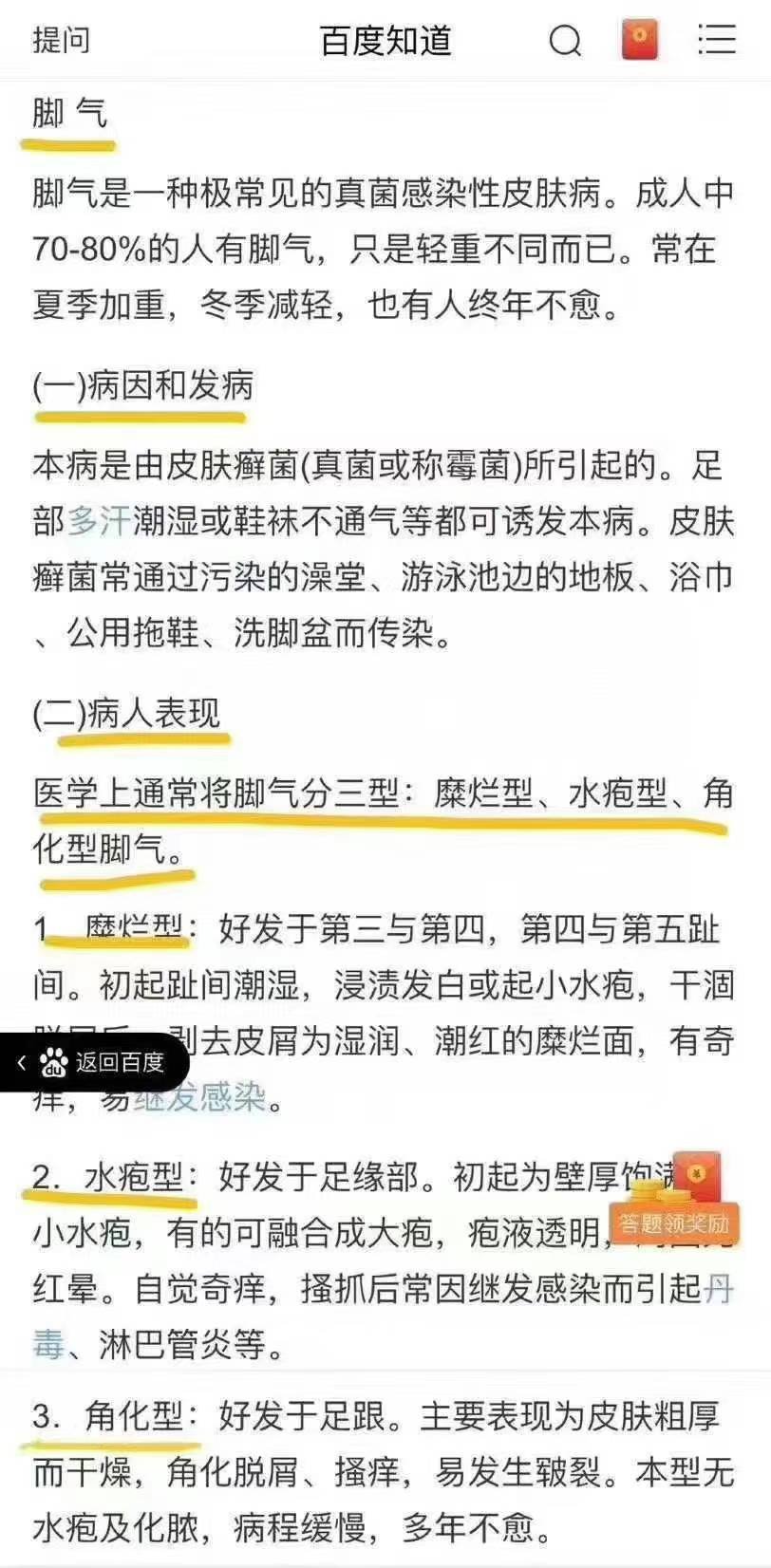The image size is (771, 1568).
Task: Tap 提问 to ask a question
Action: pyautogui.click(x=62, y=41)
